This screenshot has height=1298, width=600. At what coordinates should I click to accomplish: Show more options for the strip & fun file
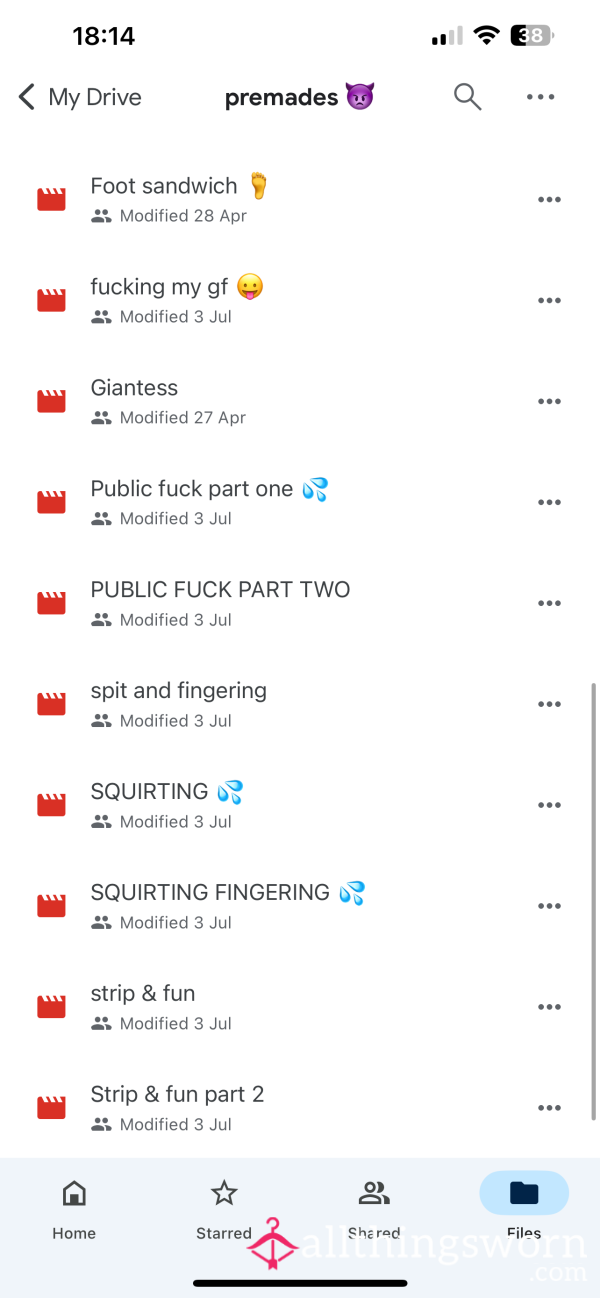pos(549,1007)
